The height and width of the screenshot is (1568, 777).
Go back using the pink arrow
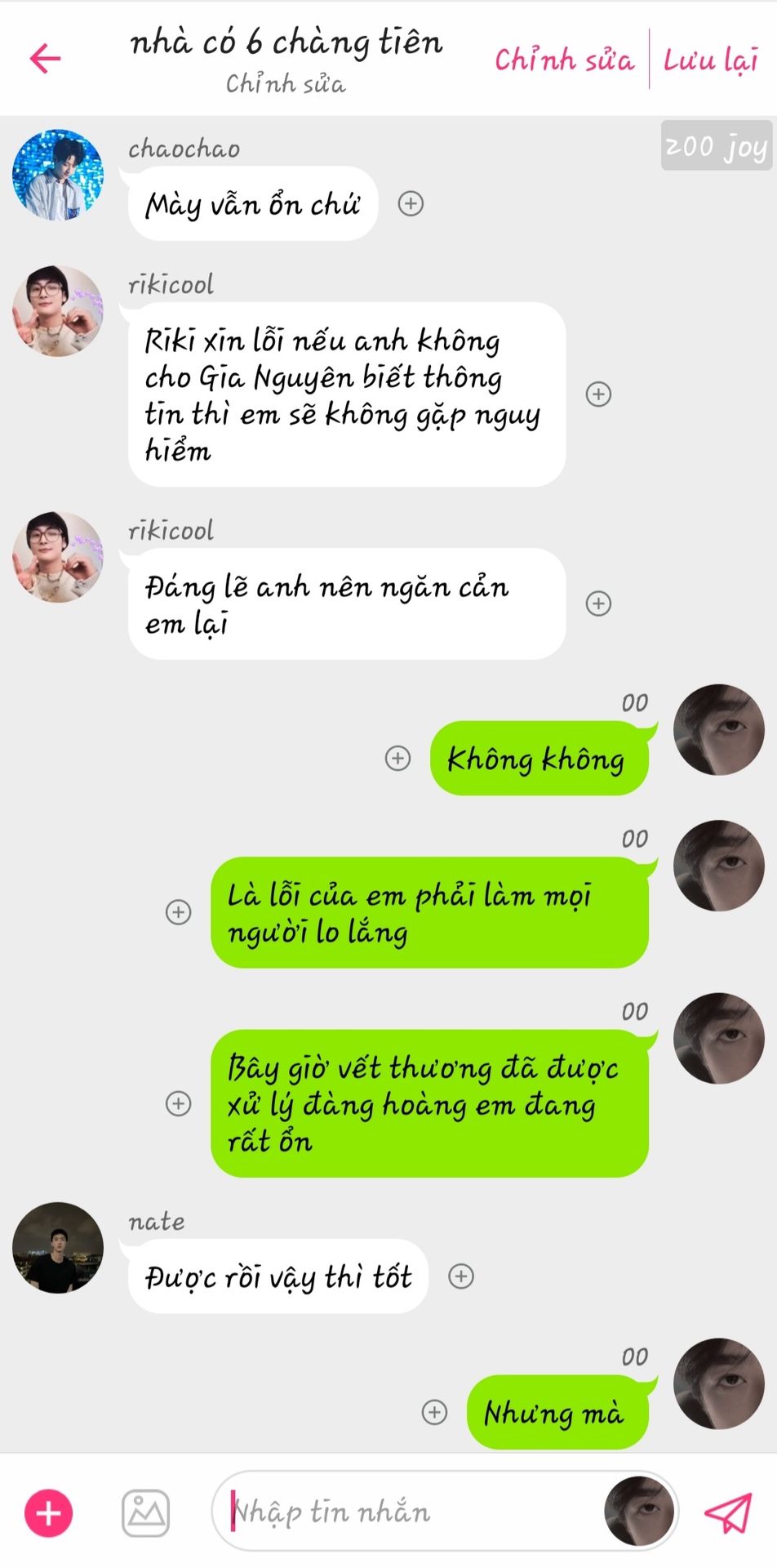click(x=45, y=58)
